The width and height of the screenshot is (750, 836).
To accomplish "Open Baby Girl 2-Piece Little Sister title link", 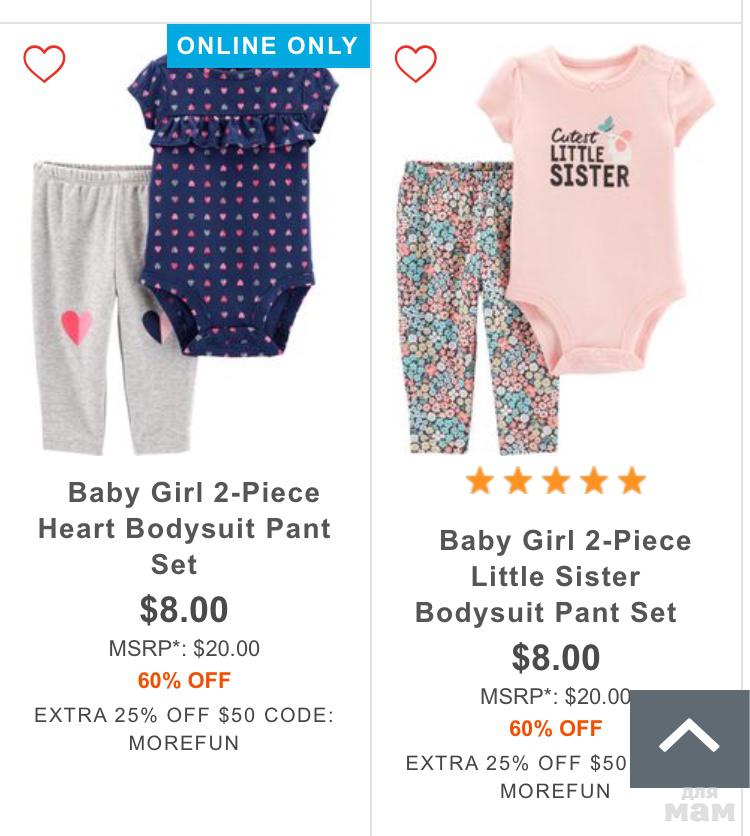I will (x=555, y=576).
